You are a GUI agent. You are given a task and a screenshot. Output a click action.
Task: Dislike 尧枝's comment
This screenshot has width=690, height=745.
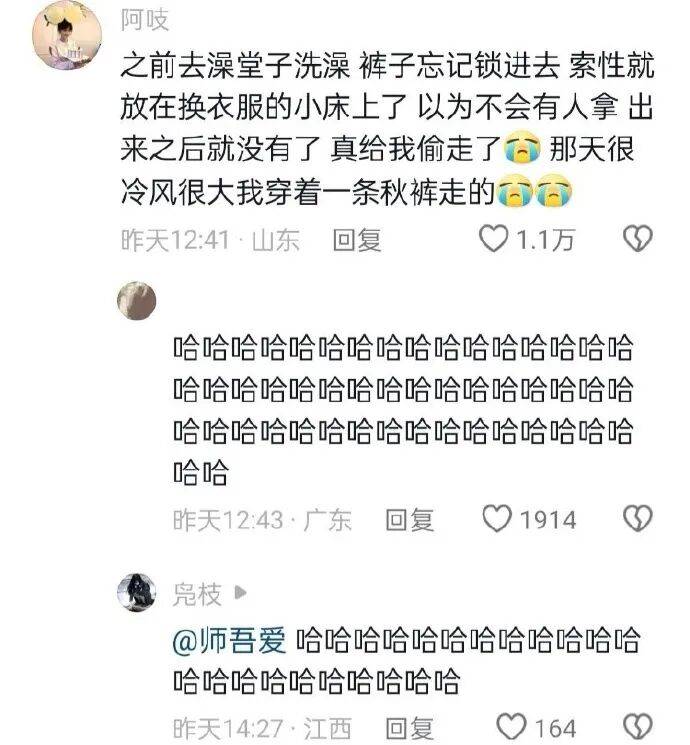[x=637, y=726]
